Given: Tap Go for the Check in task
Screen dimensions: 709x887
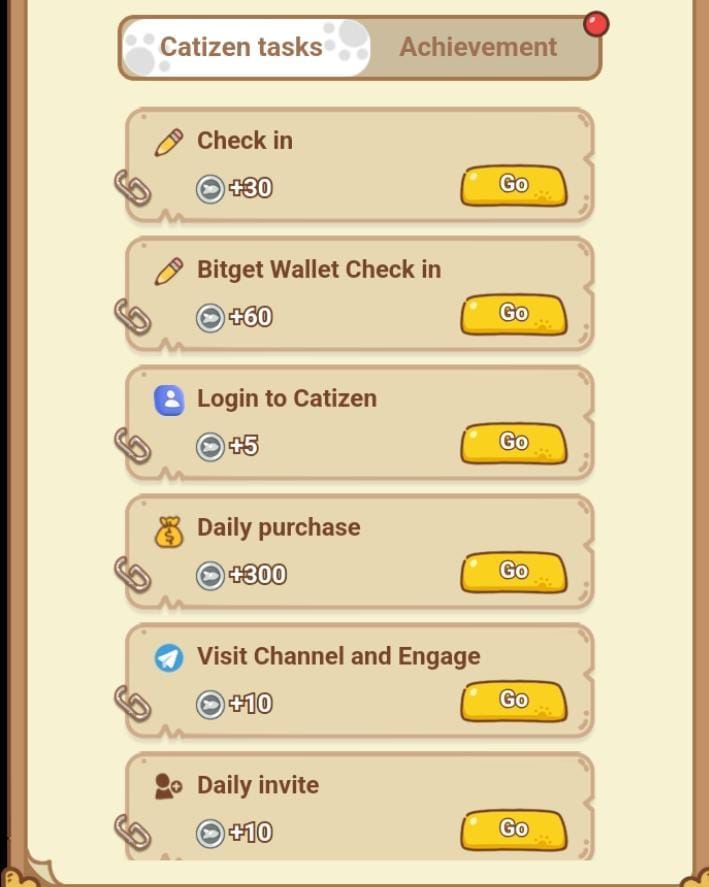Looking at the screenshot, I should (513, 186).
